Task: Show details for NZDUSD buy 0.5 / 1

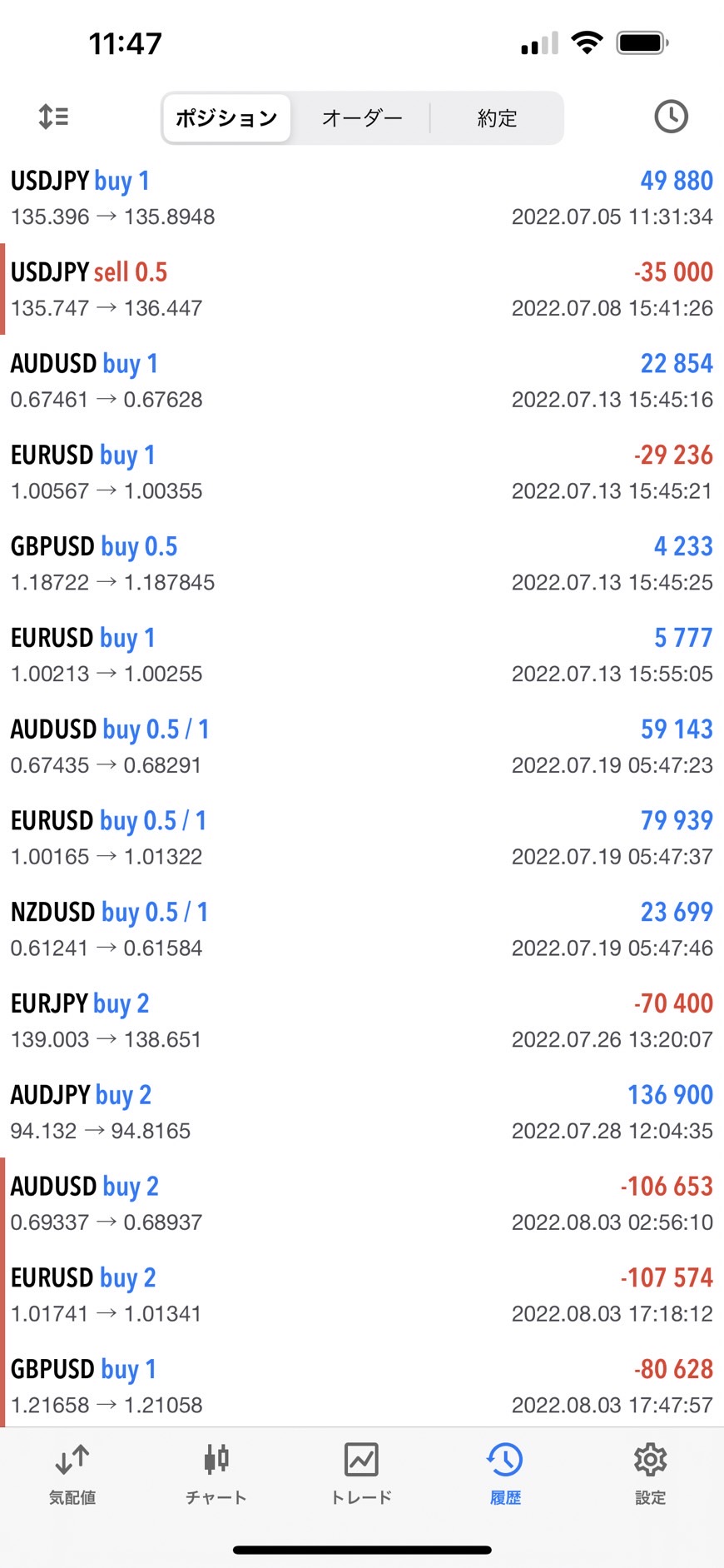Action: click(x=361, y=929)
